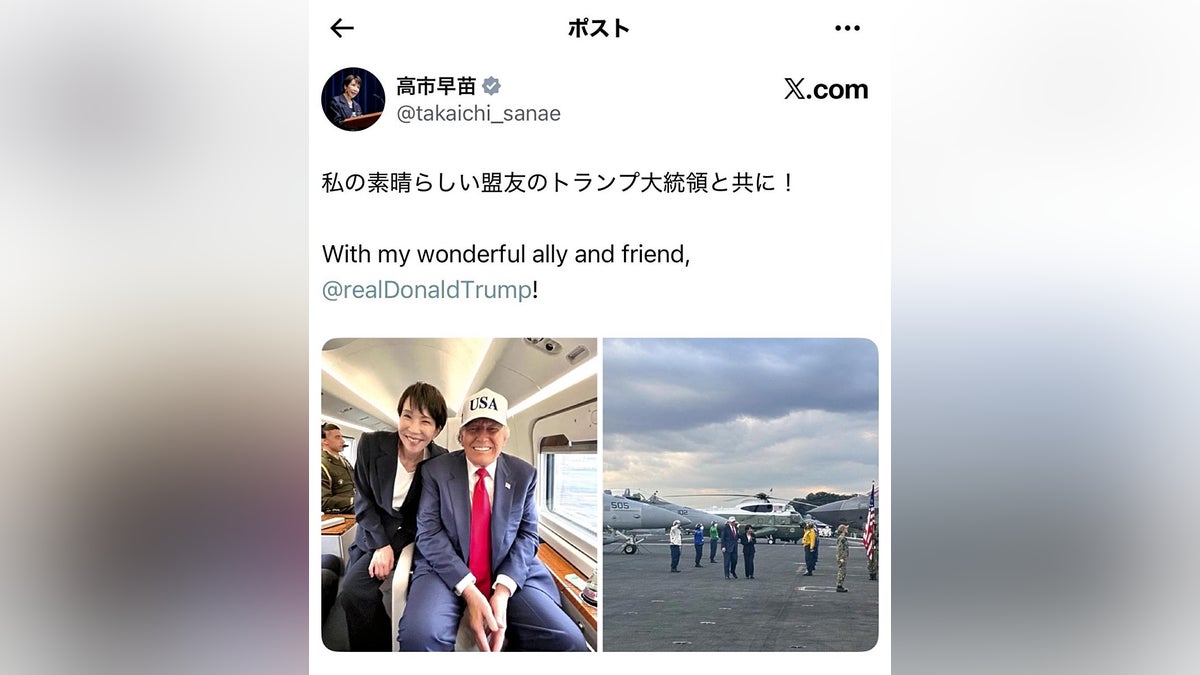Image resolution: width=1200 pixels, height=675 pixels.
Task: Open the photo taken inside the cabin
Action: [x=459, y=494]
